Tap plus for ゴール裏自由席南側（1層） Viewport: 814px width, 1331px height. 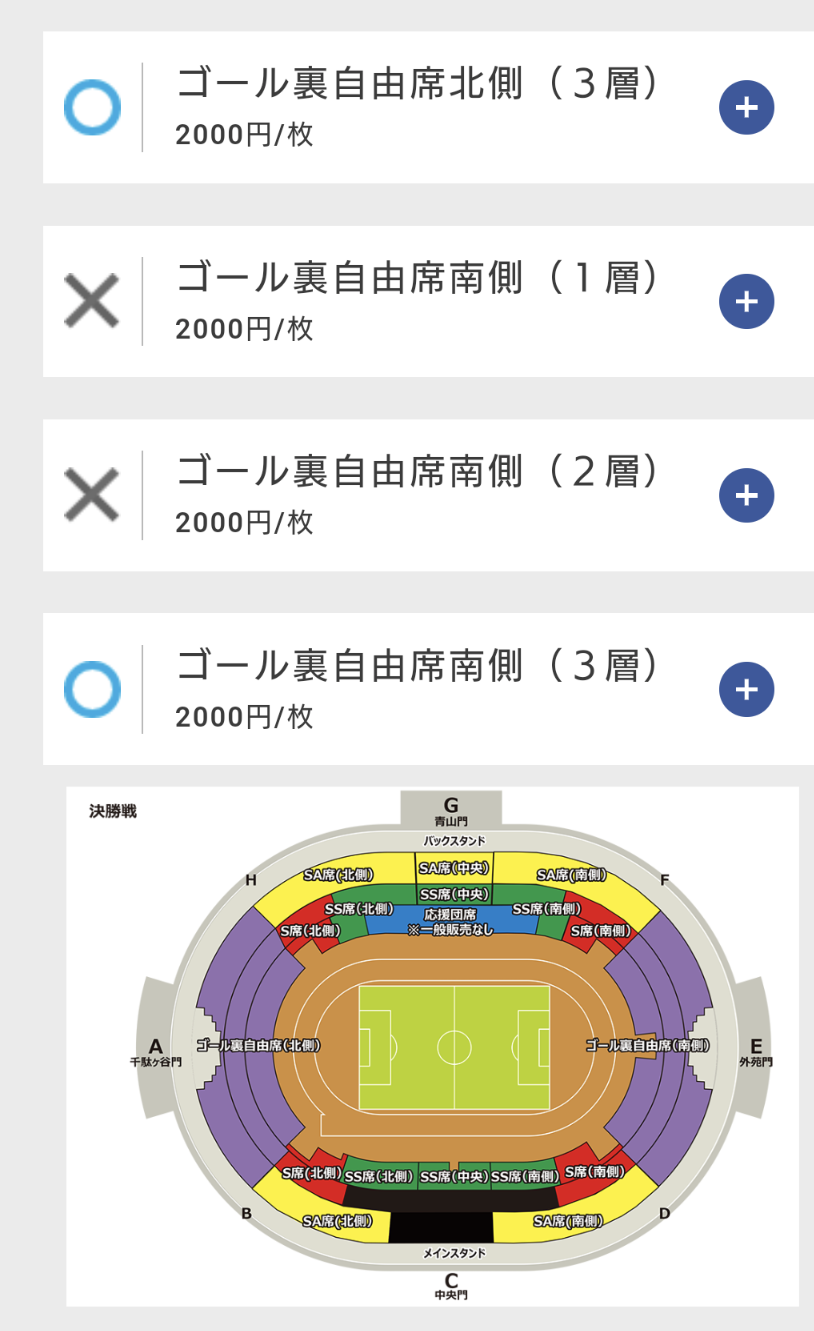pos(746,301)
